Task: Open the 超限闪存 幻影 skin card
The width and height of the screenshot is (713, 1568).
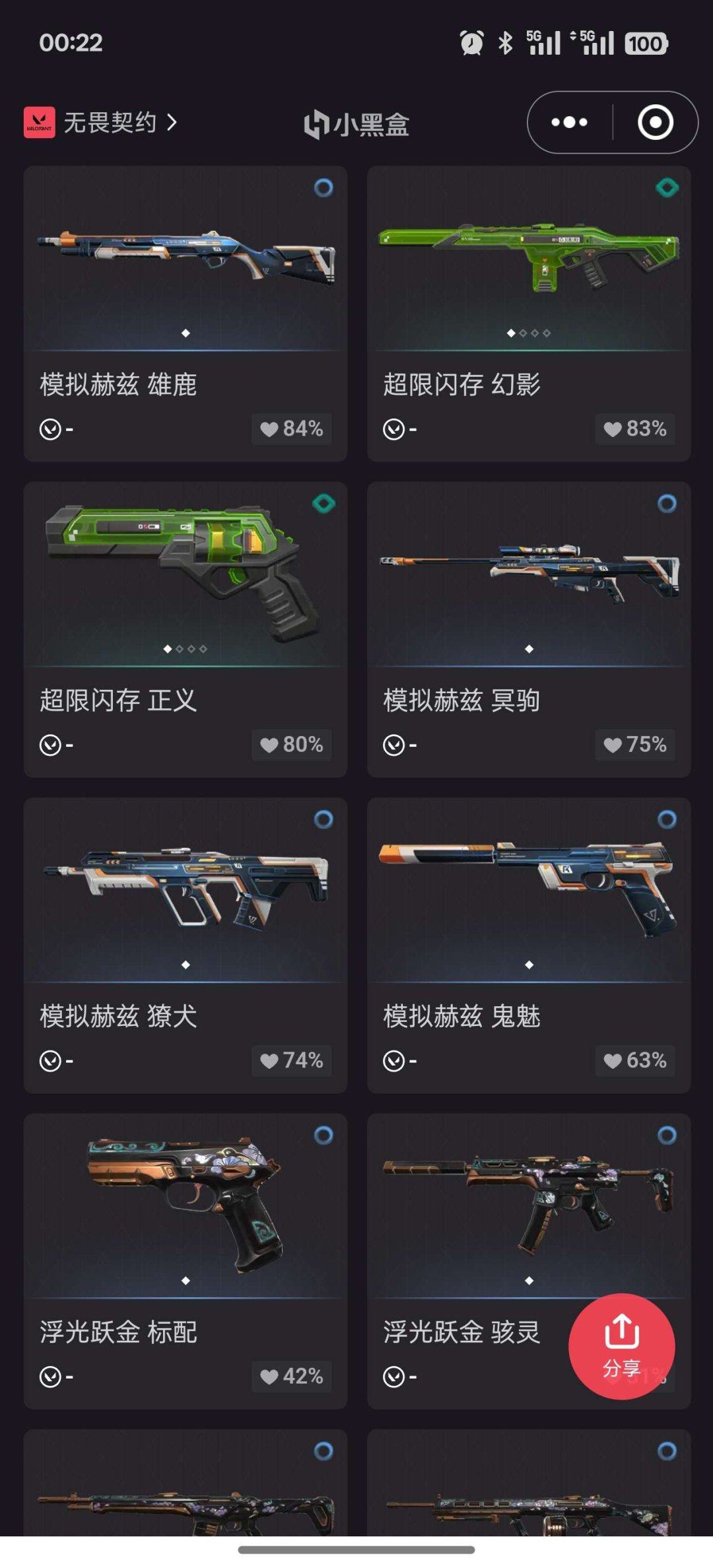Action: click(528, 277)
